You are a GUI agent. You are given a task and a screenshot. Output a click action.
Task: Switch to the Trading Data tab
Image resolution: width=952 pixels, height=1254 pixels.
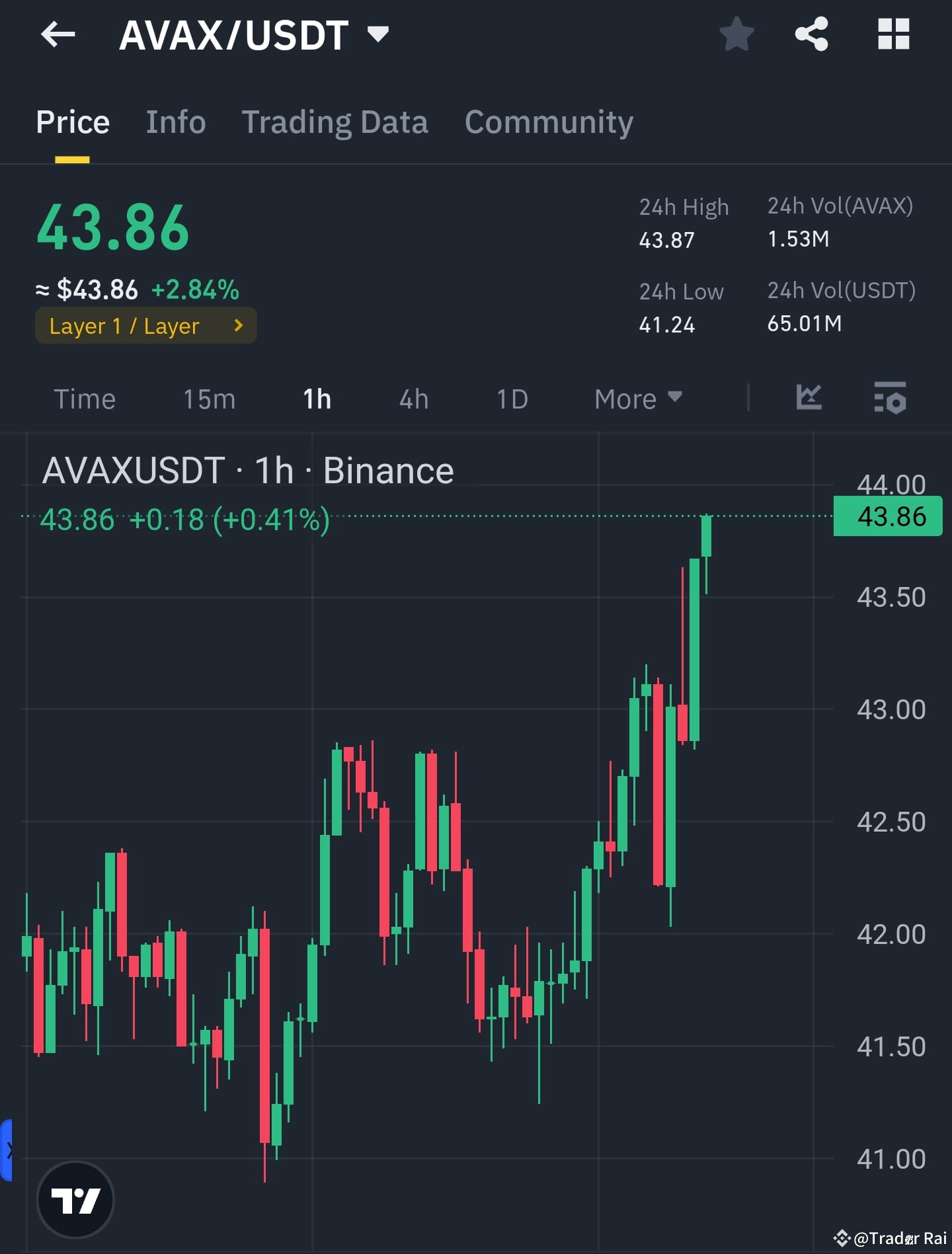click(335, 122)
